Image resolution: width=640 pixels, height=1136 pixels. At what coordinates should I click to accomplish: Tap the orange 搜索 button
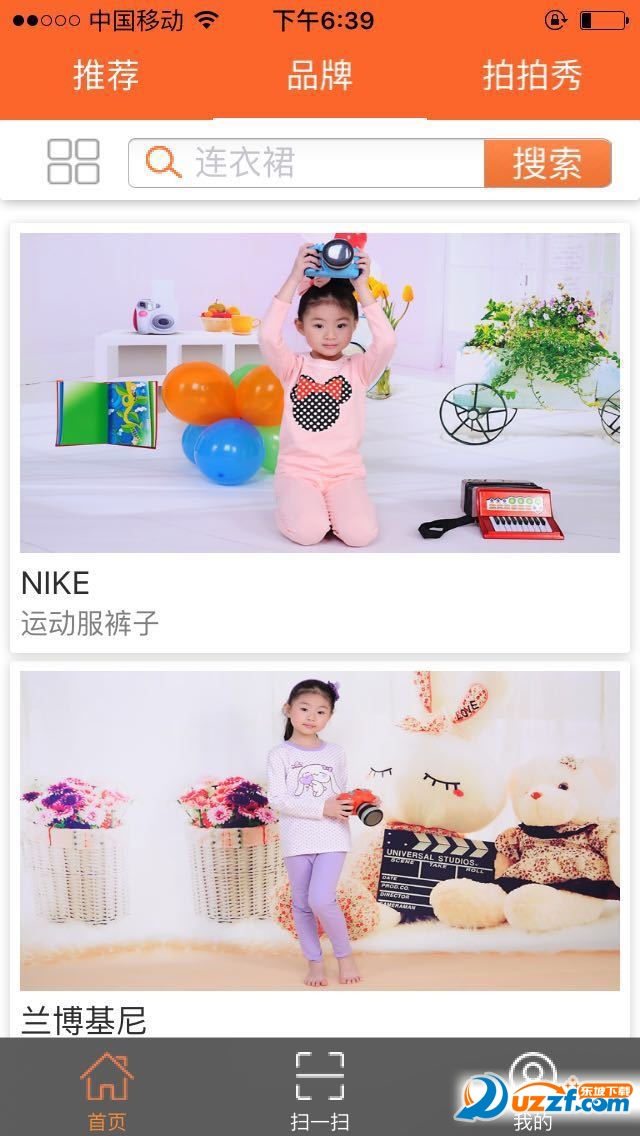point(547,163)
